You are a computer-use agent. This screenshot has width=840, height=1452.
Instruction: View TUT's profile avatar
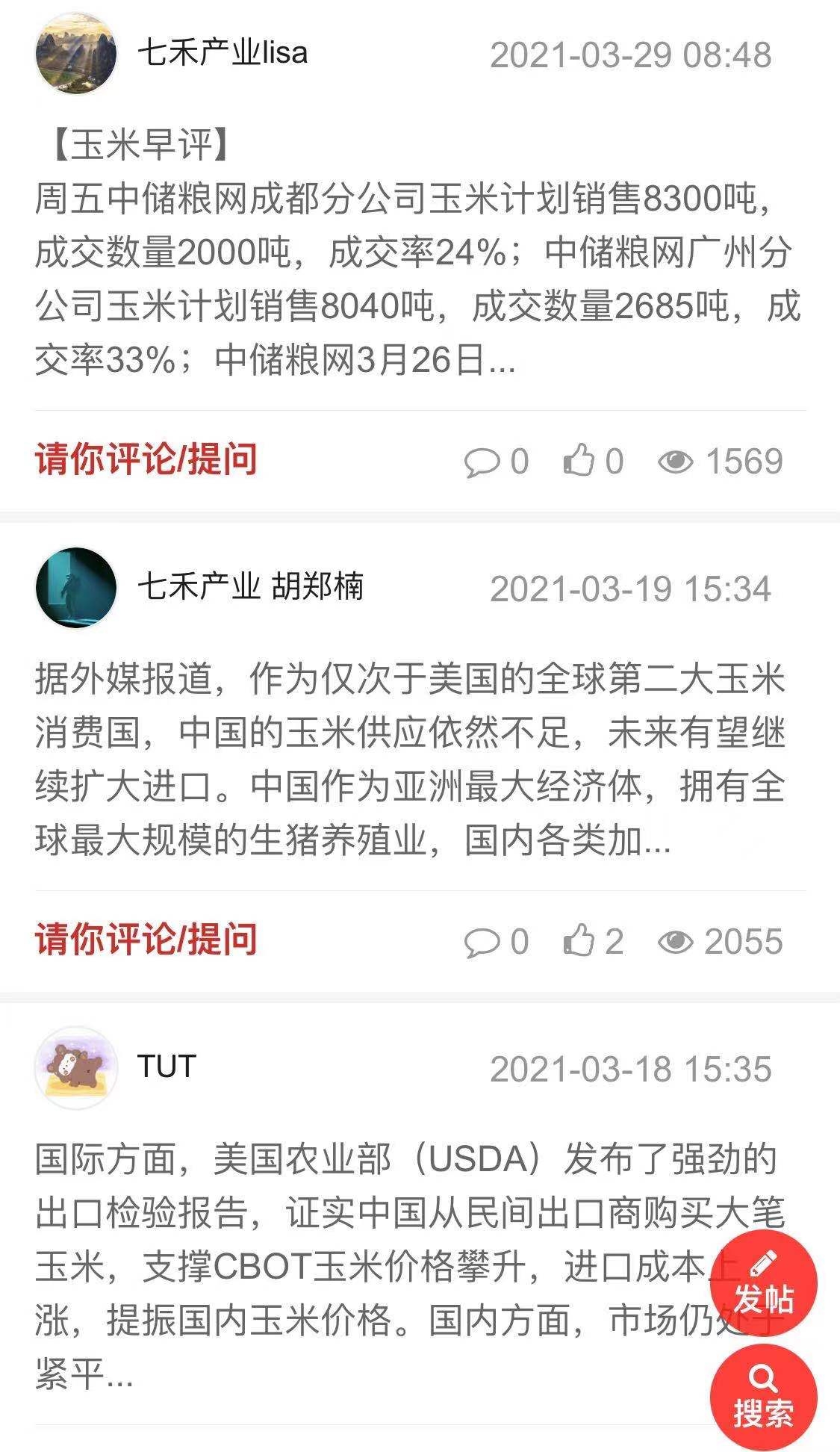tap(76, 1067)
